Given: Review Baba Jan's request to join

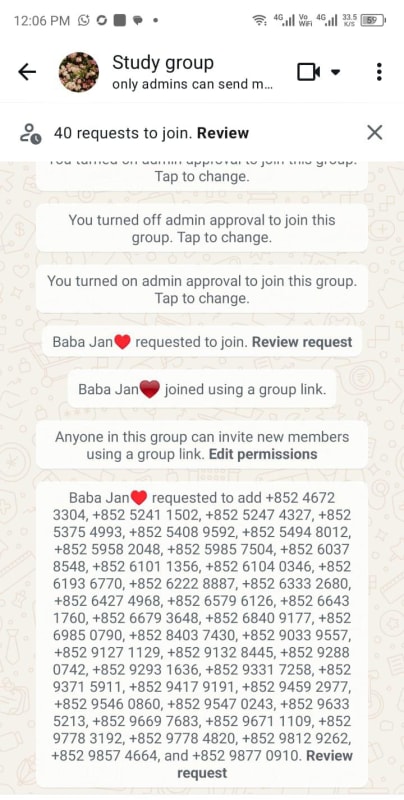Looking at the screenshot, I should point(302,342).
